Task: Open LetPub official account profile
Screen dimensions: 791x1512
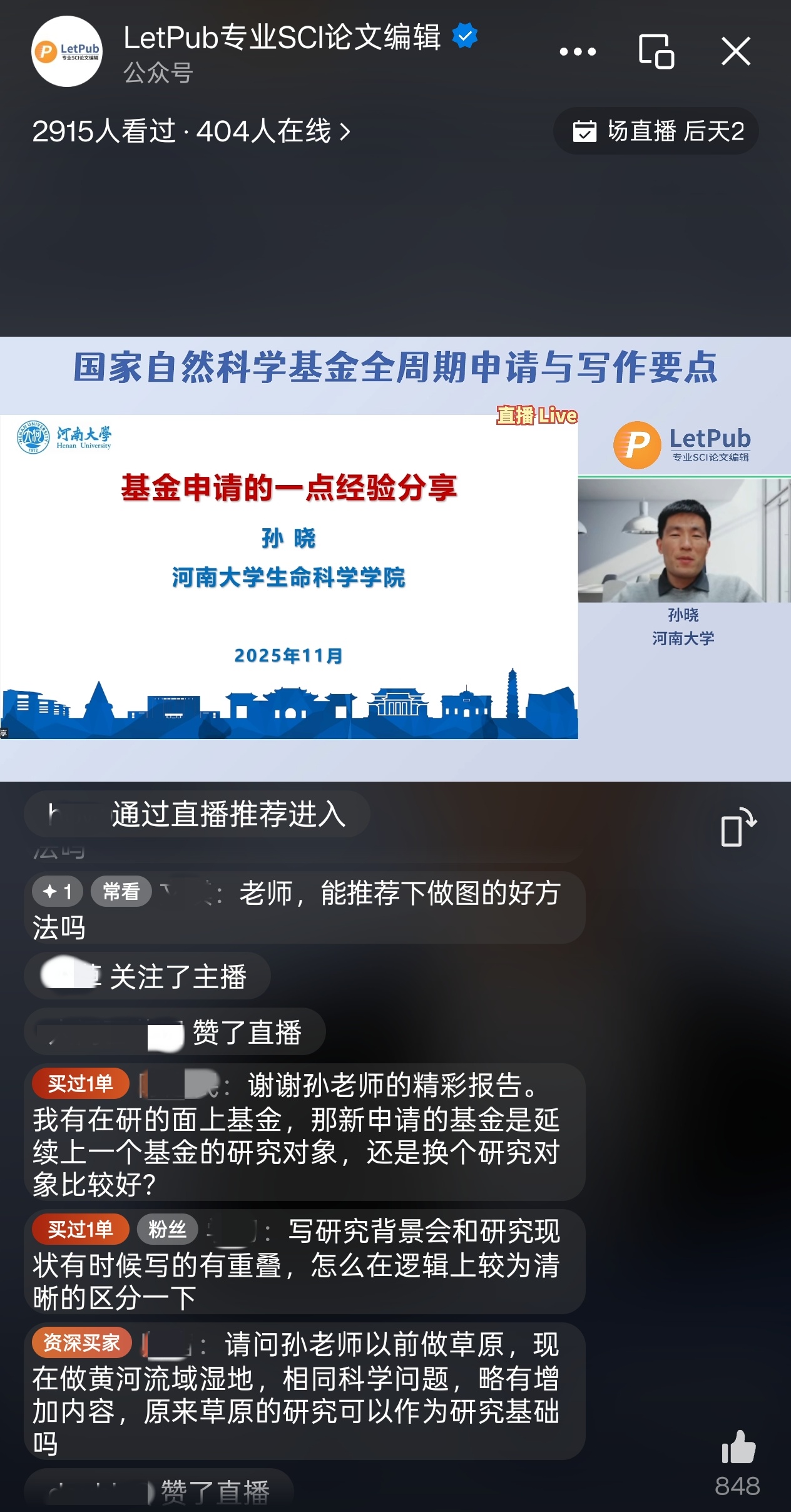Action: 67,51
